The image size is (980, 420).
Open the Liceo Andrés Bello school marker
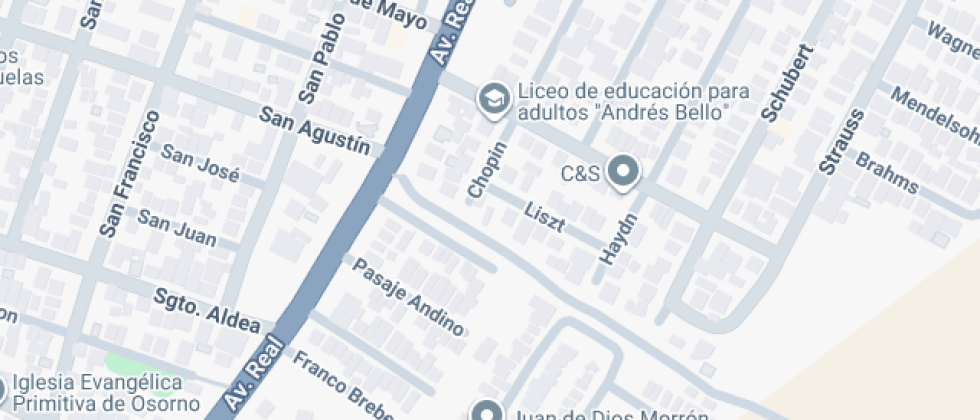point(493,99)
